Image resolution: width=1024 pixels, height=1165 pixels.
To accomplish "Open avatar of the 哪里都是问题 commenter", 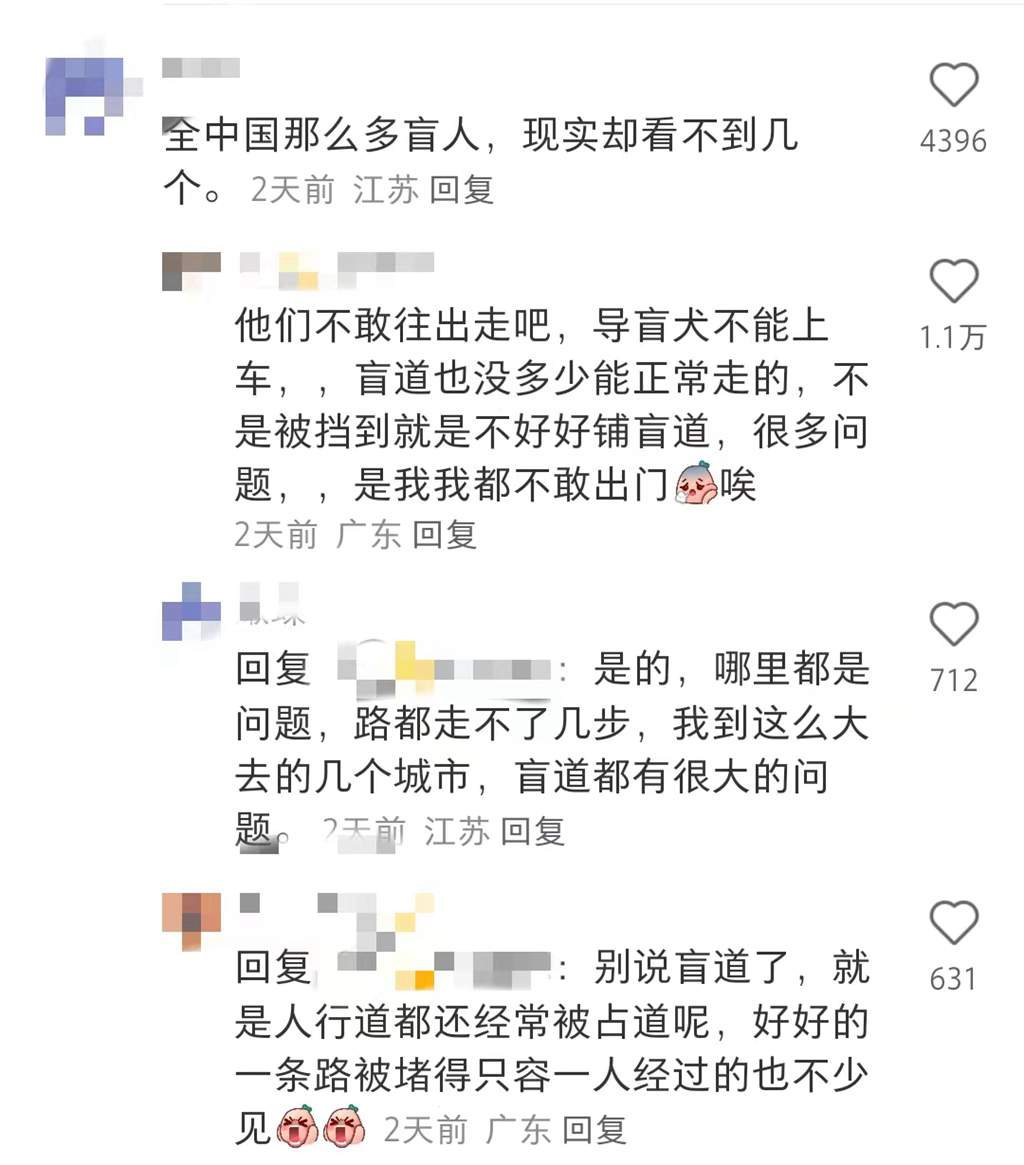I will 190,610.
